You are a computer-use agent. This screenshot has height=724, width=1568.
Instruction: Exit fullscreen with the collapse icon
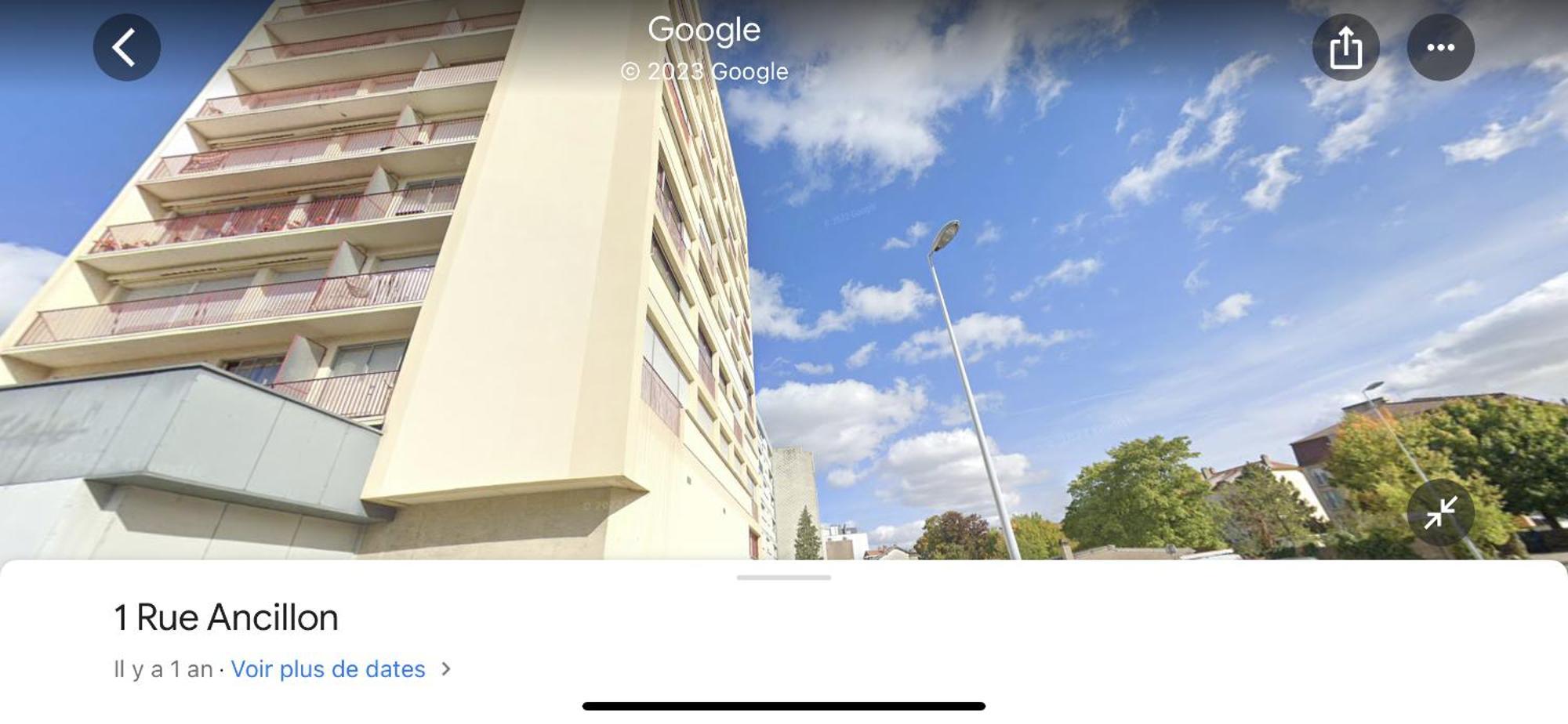pyautogui.click(x=1440, y=512)
